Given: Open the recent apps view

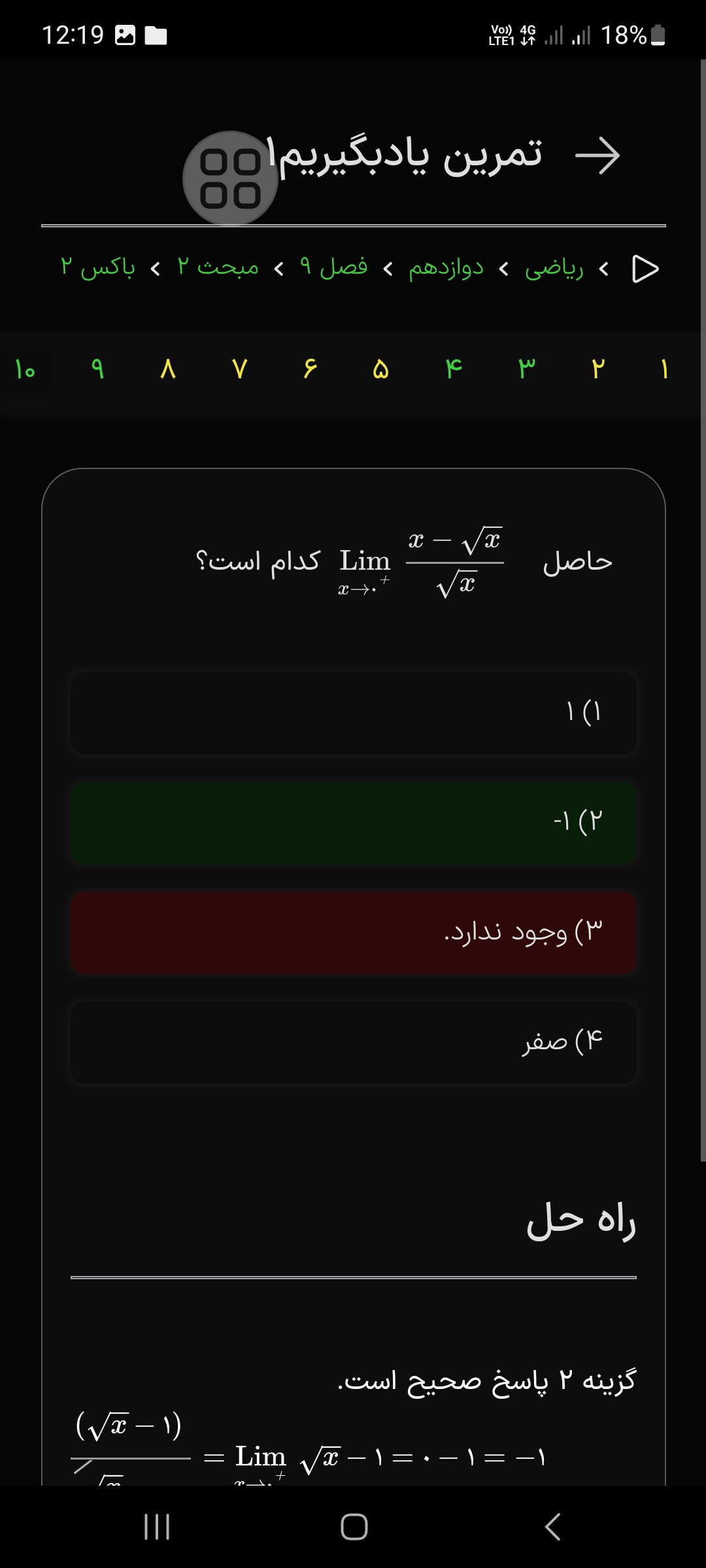Looking at the screenshot, I should [x=157, y=1527].
